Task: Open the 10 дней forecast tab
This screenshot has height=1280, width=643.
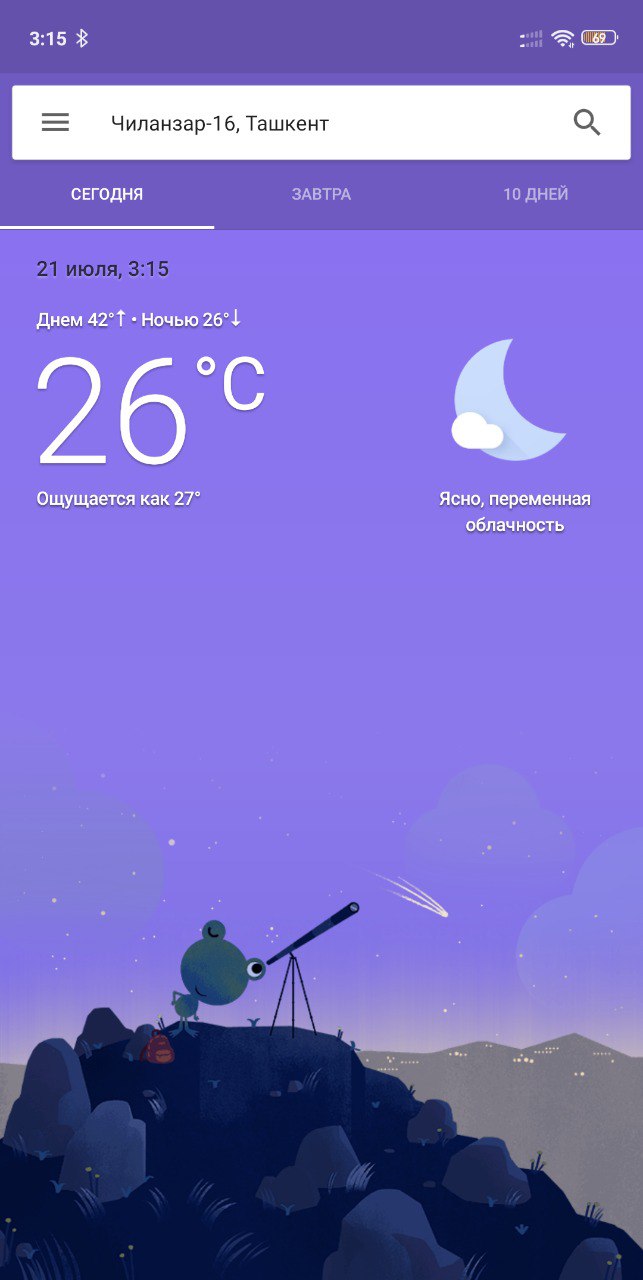Action: coord(535,195)
